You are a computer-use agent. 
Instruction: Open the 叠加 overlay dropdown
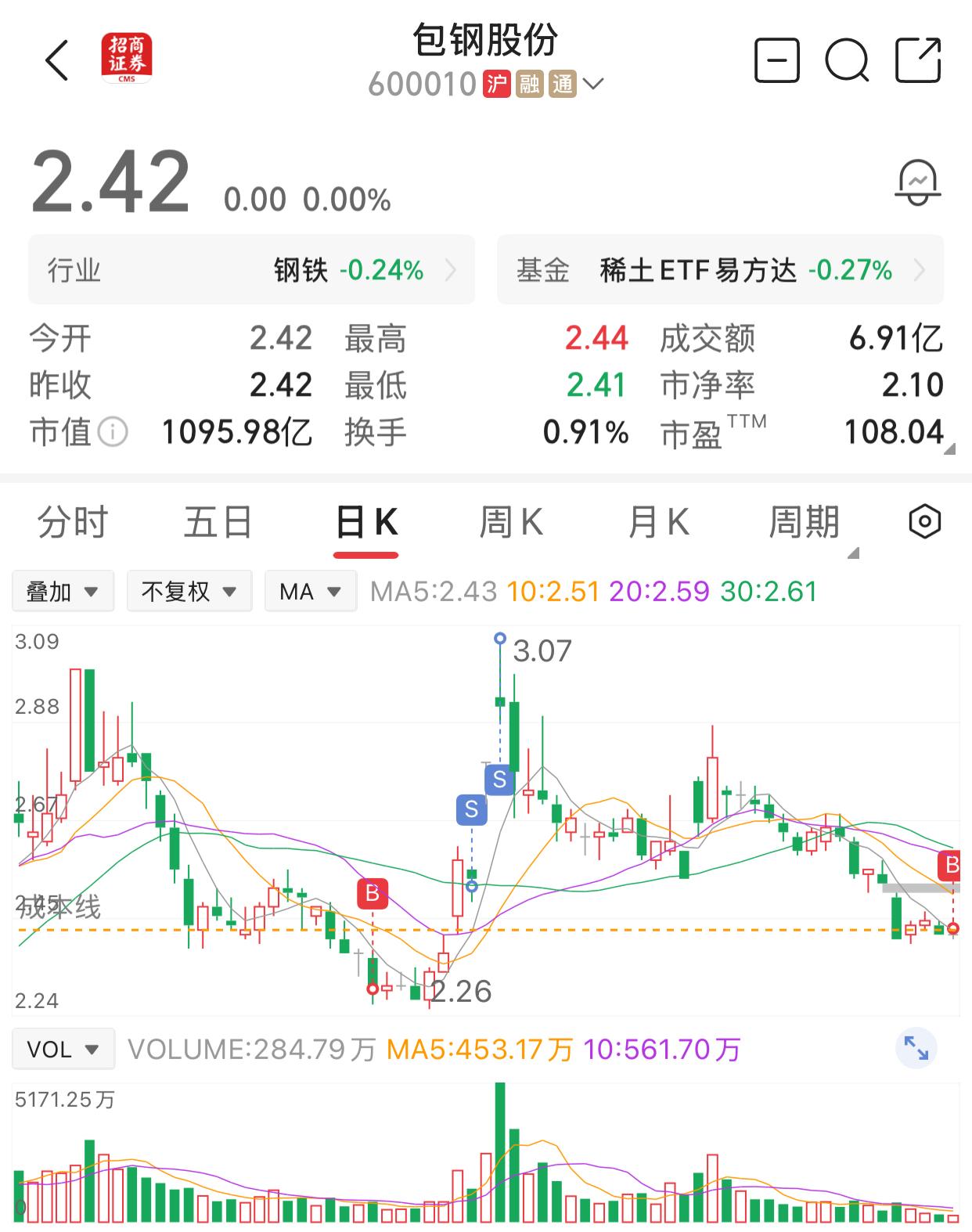(63, 591)
